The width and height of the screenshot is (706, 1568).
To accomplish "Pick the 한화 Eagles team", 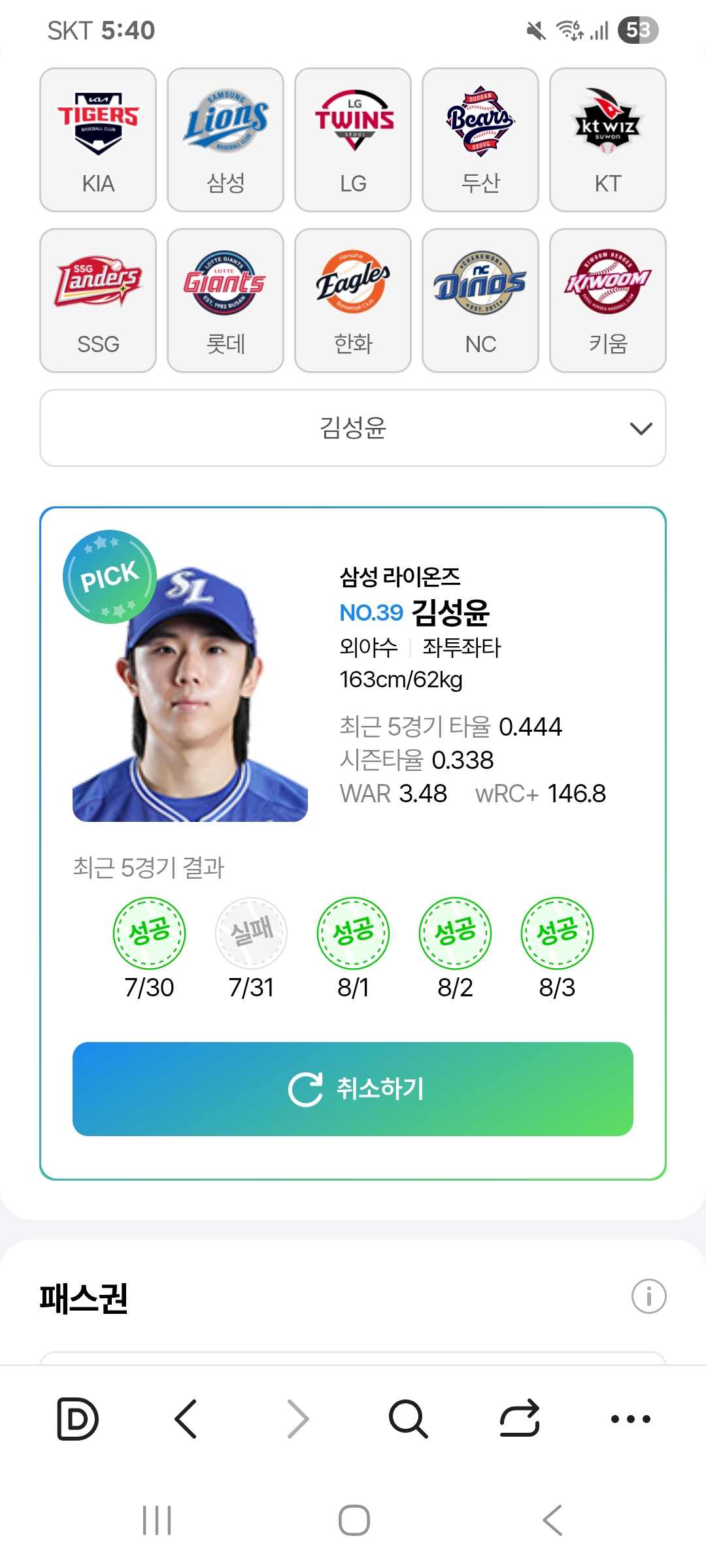I will point(353,301).
